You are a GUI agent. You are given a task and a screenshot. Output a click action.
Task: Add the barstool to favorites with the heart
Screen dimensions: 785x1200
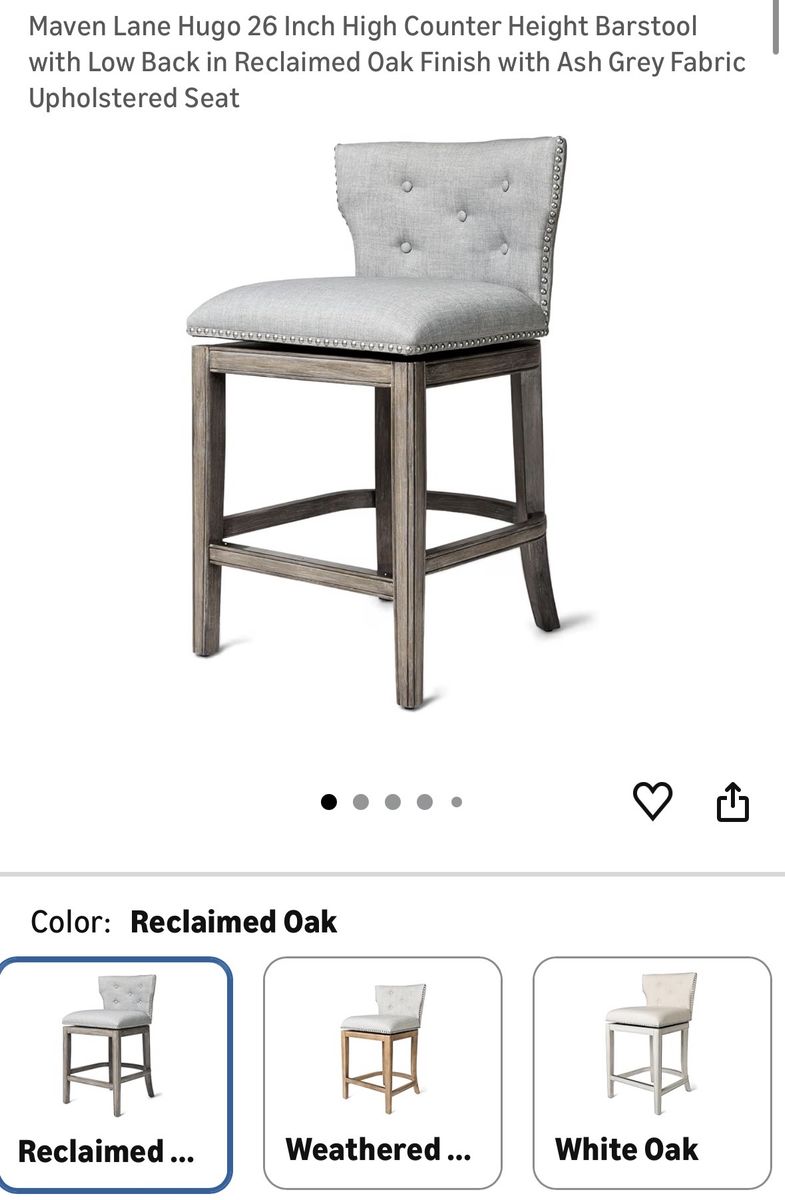652,801
